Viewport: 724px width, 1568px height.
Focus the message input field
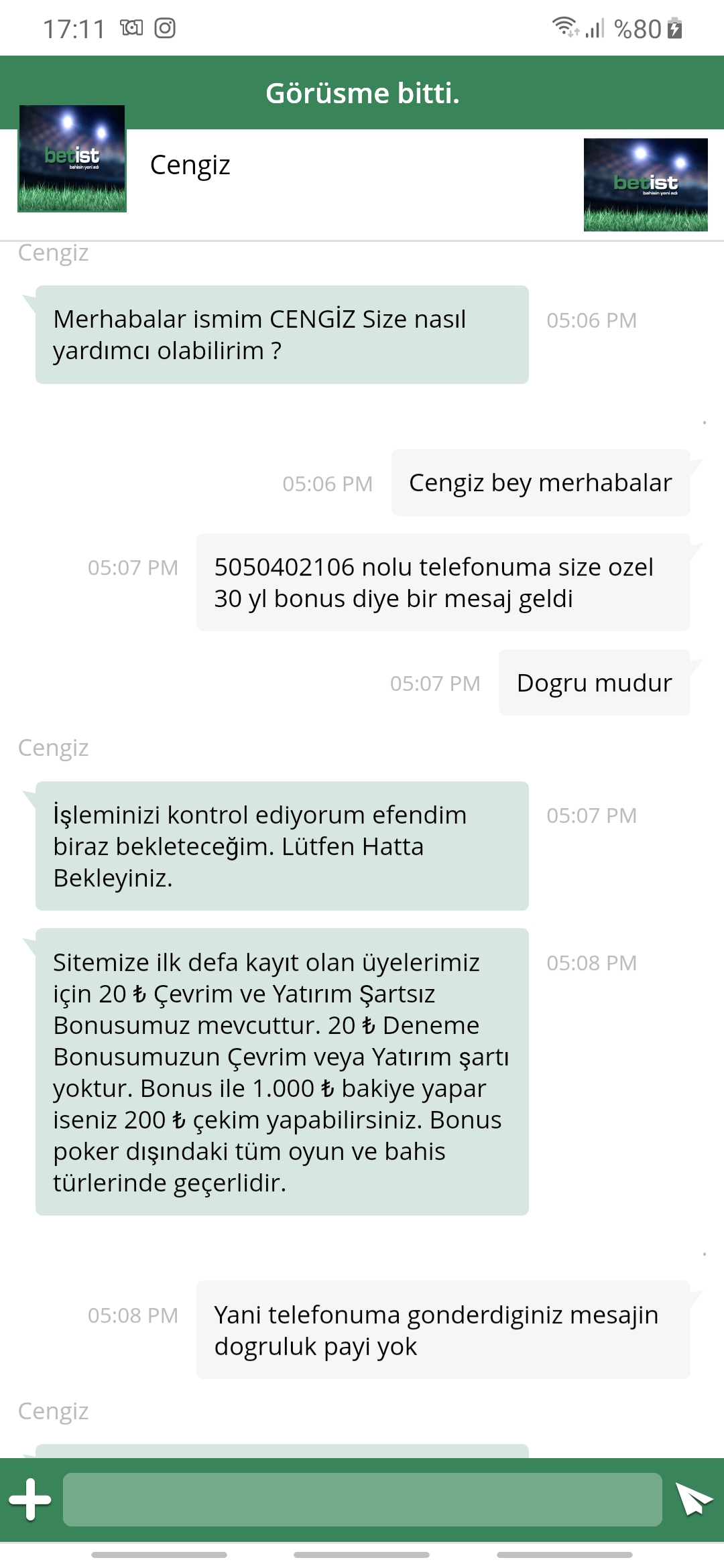(x=362, y=1499)
